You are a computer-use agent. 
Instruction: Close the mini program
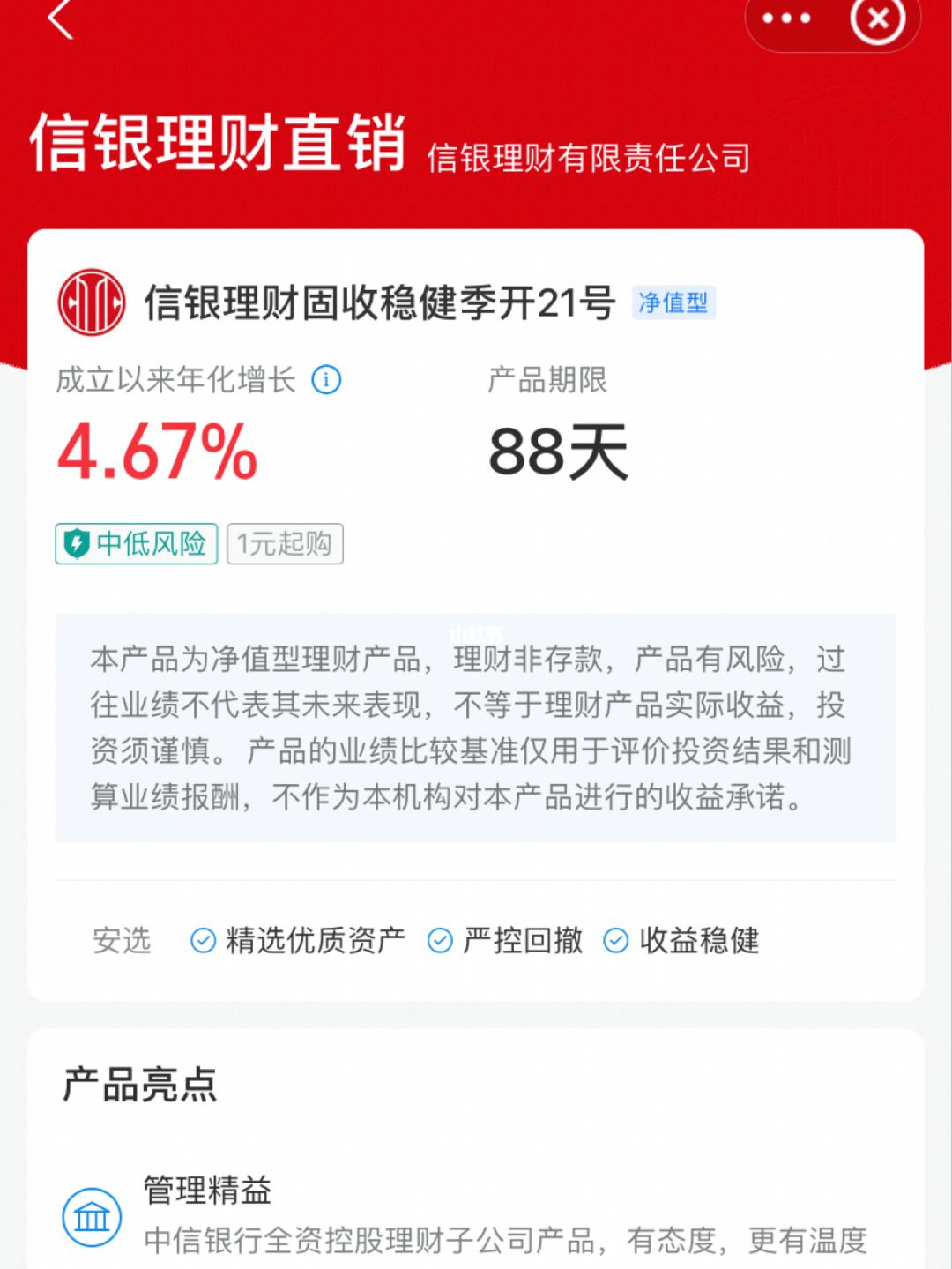tap(878, 19)
